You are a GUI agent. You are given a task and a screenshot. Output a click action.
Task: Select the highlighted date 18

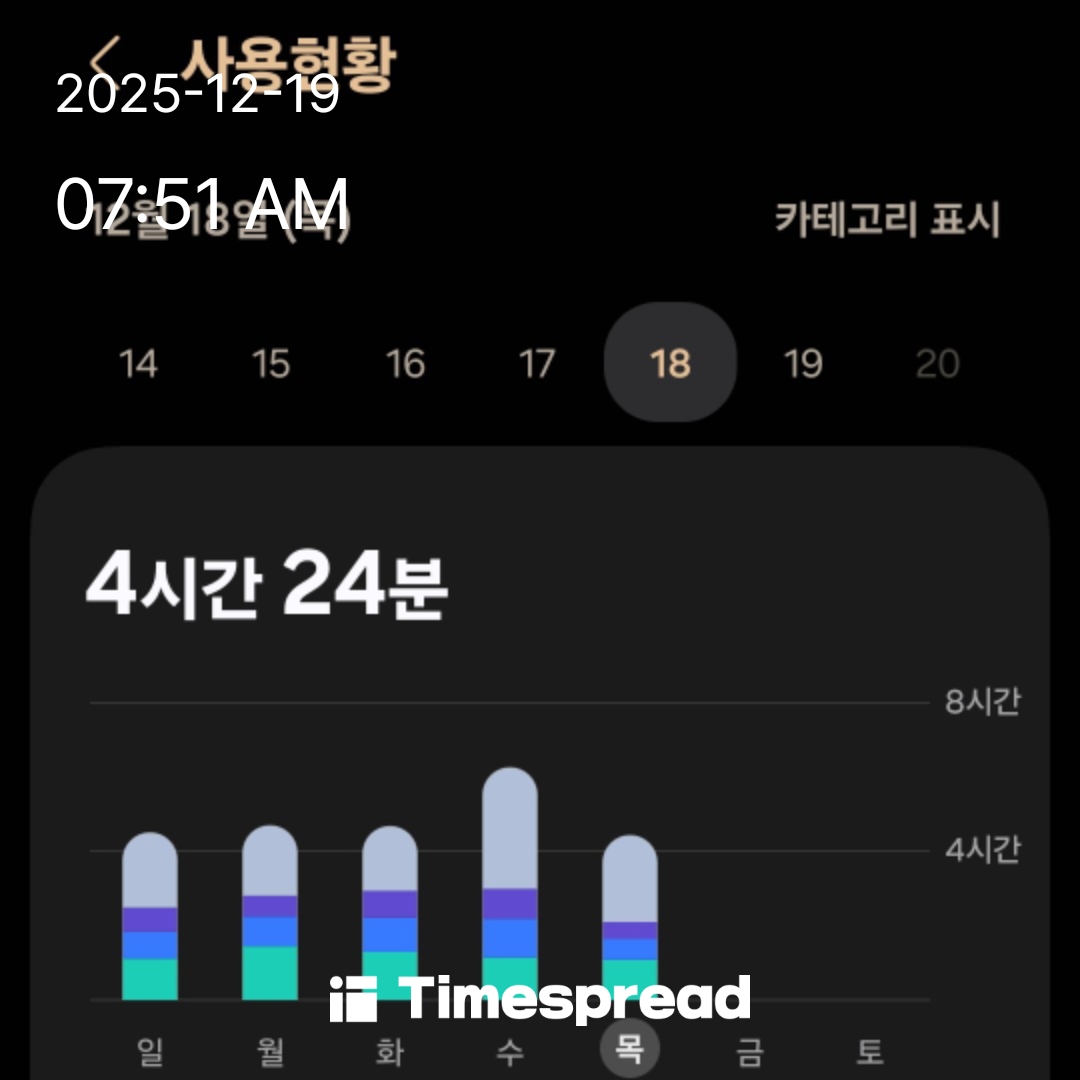pos(670,363)
